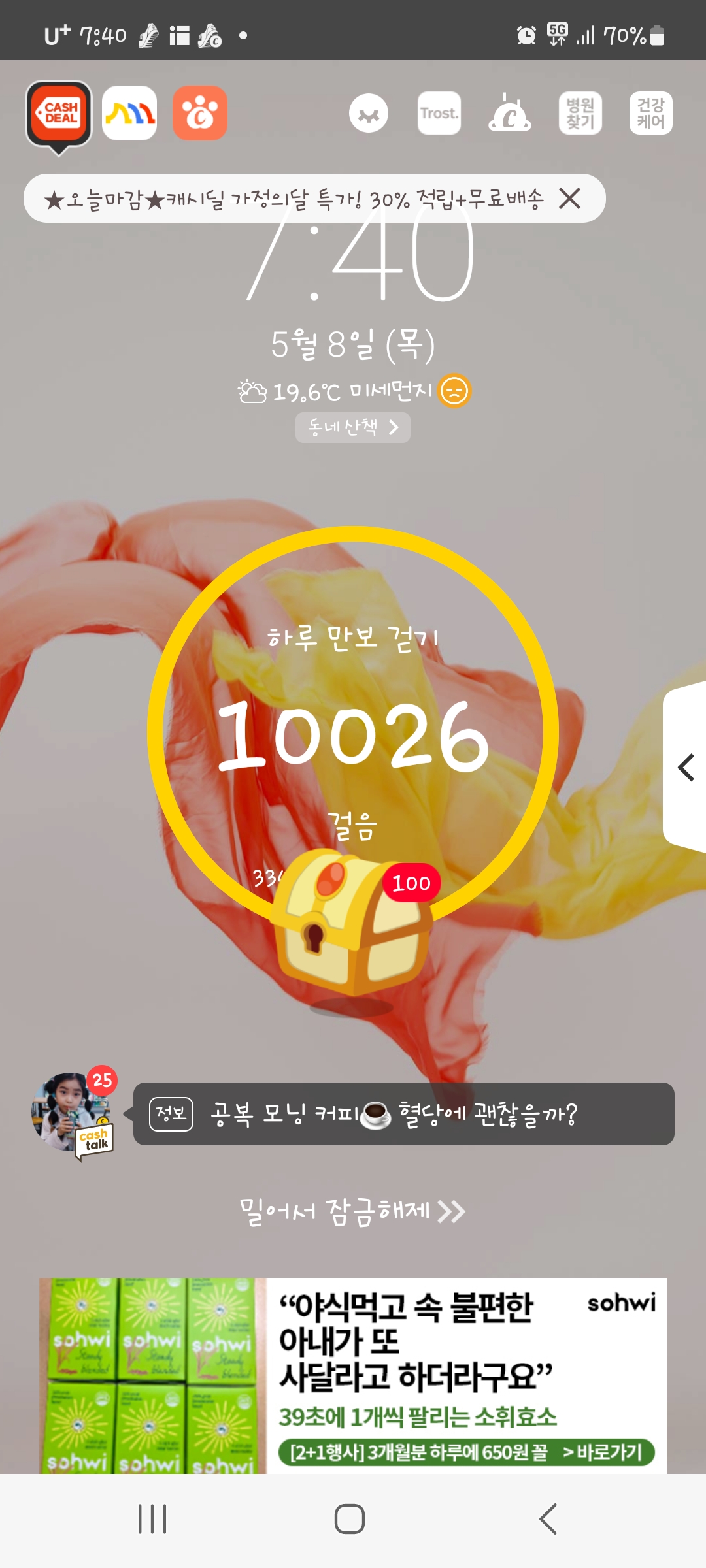
Task: Tap the cup-shaped c icon shortcut
Action: tap(509, 113)
